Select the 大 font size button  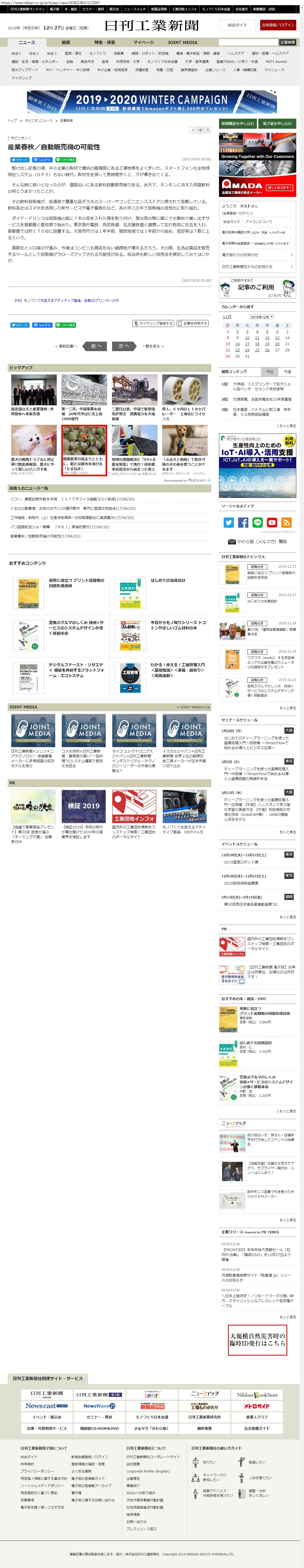[208, 130]
